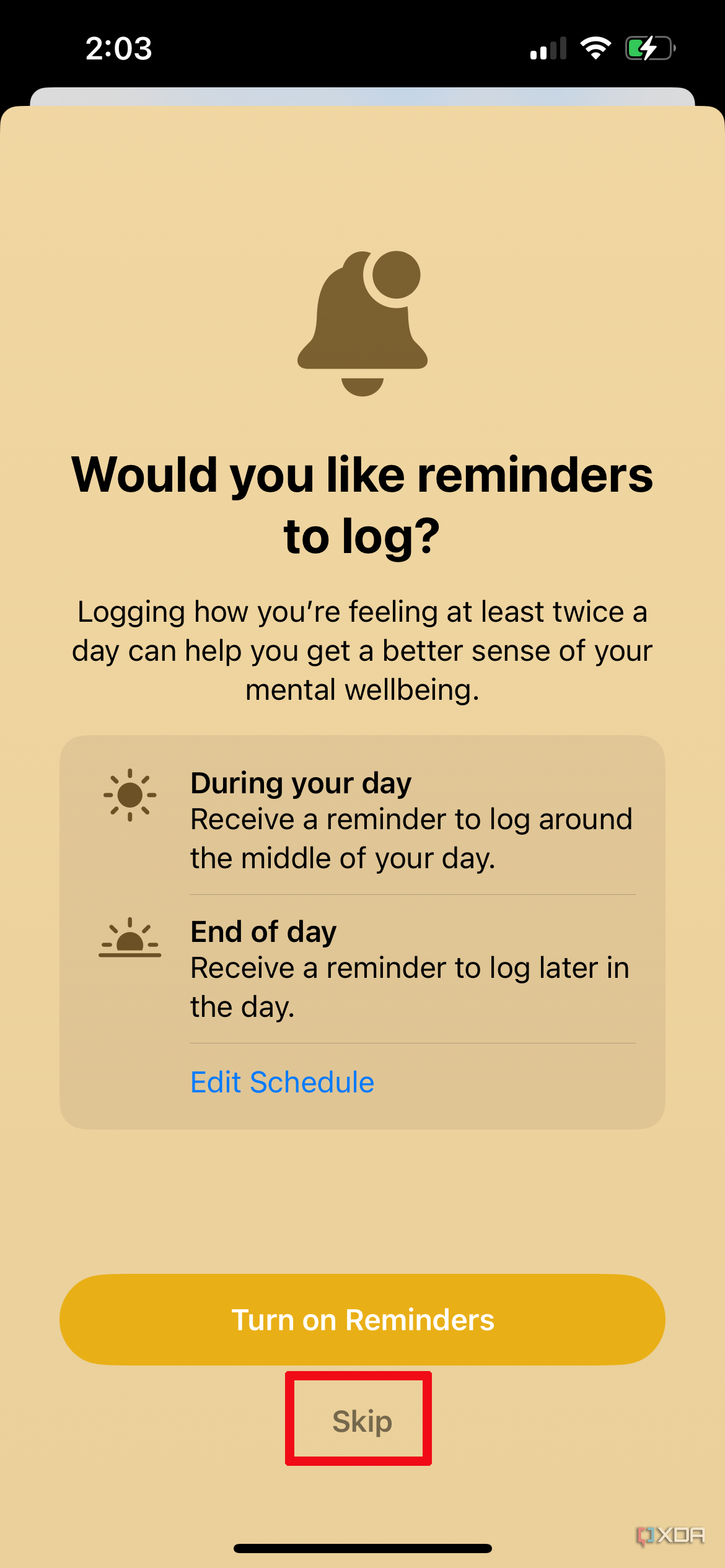
Task: Tap Skip to dismiss reminders setup
Action: pos(361,1421)
